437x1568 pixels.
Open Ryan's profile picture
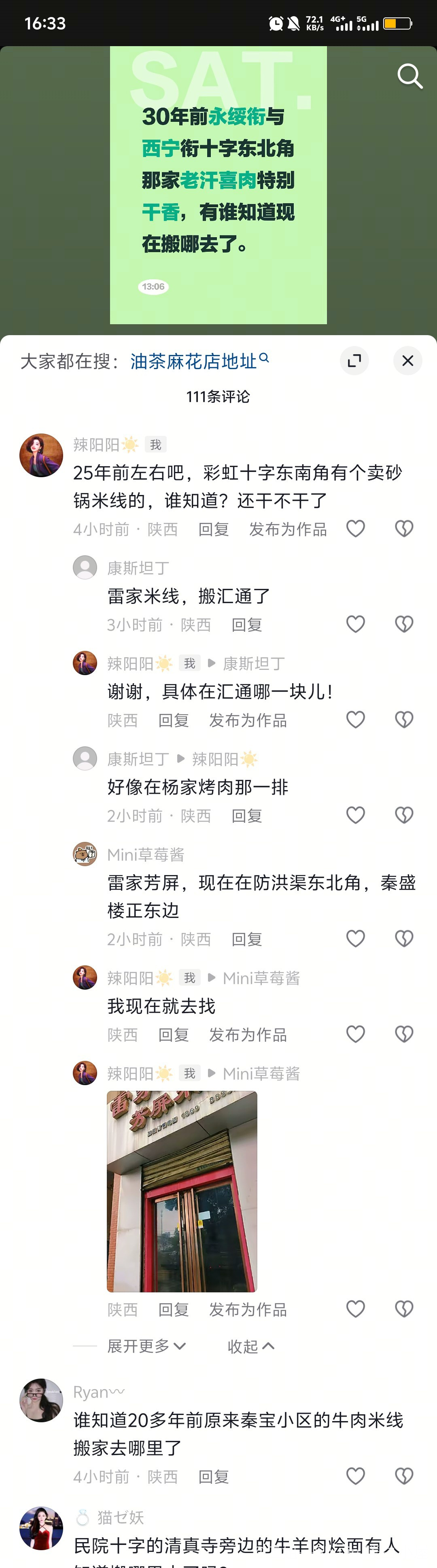tap(41, 1400)
